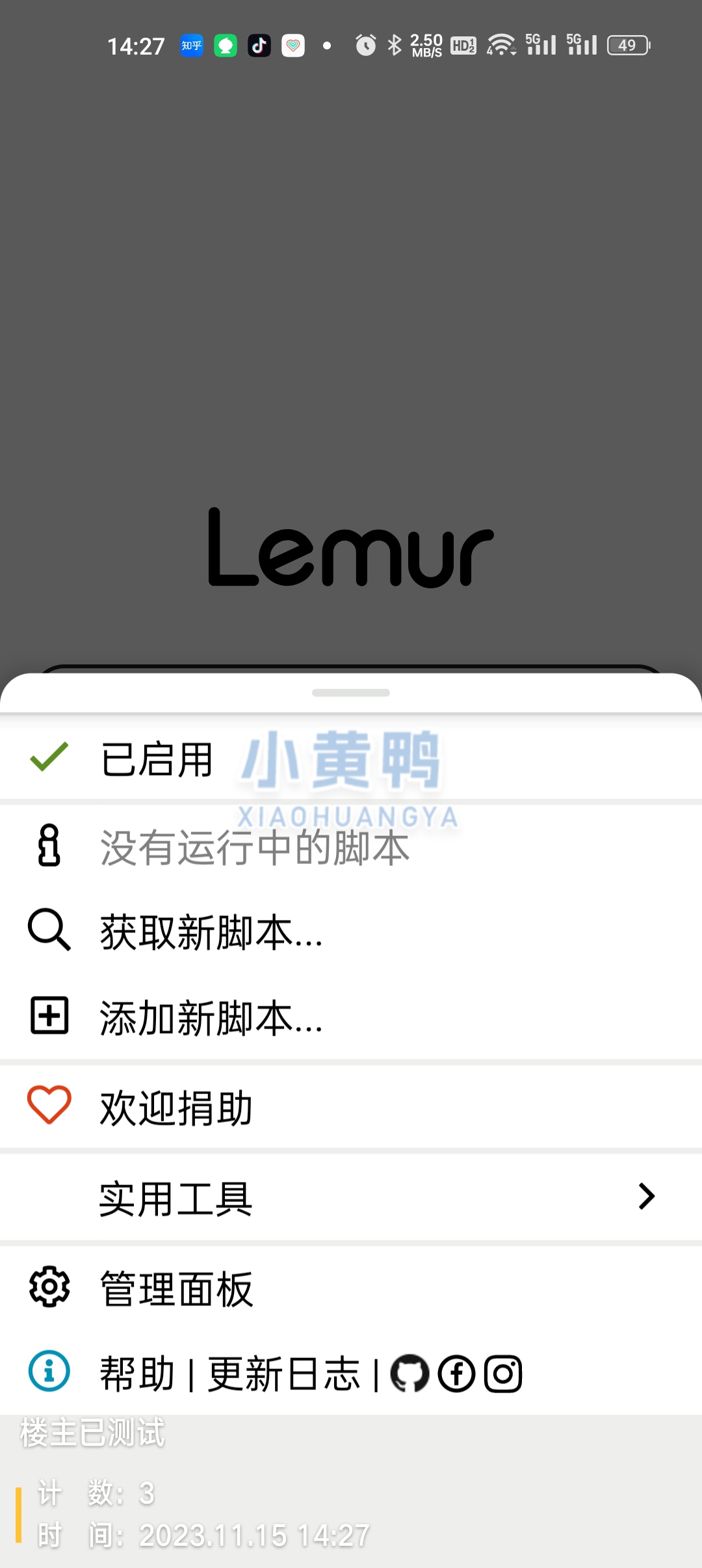Open 获取新脚本 to find scripts
Viewport: 702px width, 1568px height.
[211, 932]
